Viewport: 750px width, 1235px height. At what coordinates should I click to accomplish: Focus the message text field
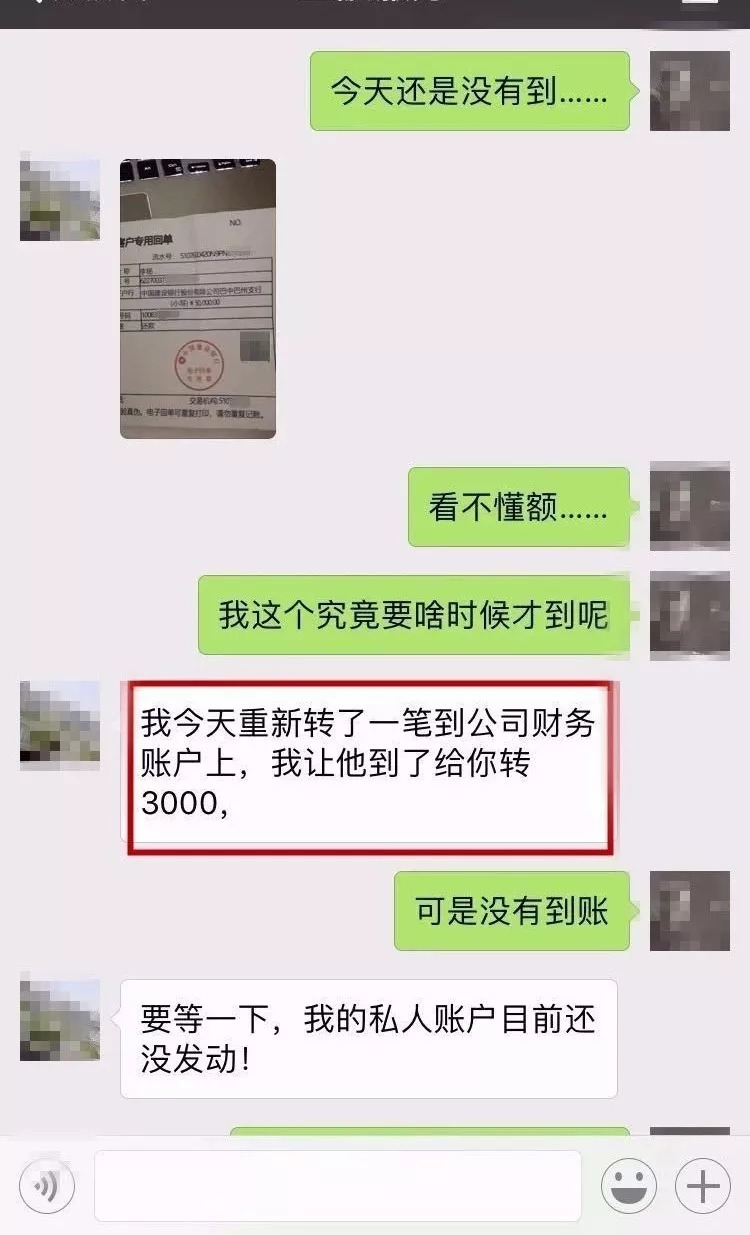tap(337, 1186)
